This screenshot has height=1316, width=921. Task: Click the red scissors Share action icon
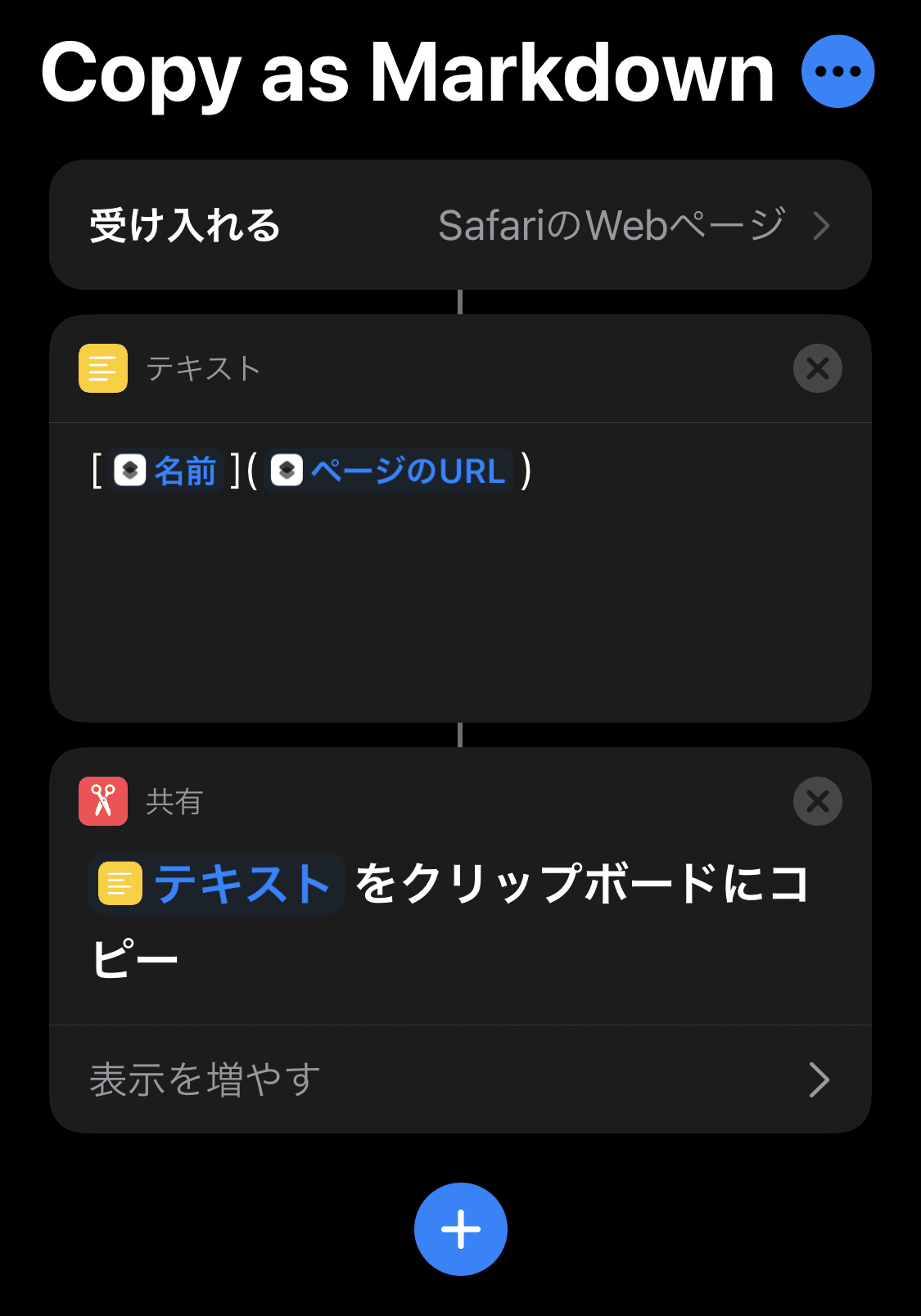[x=102, y=801]
